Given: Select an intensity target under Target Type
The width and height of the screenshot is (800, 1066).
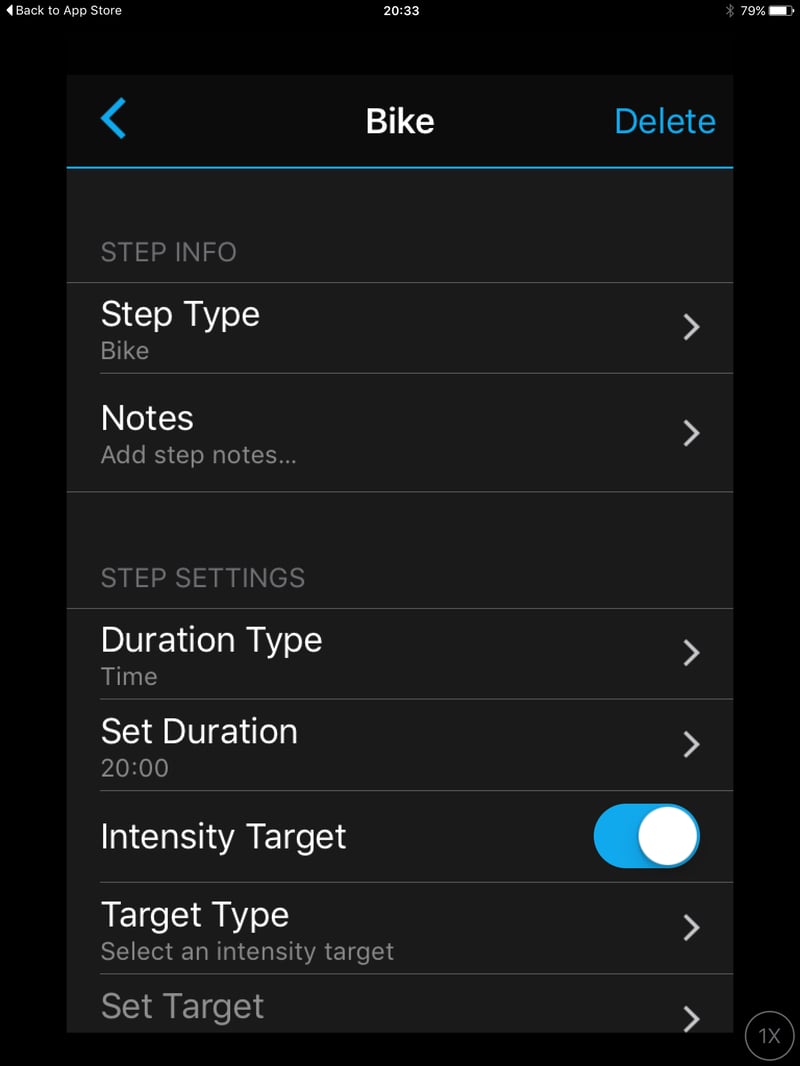Looking at the screenshot, I should [400, 928].
